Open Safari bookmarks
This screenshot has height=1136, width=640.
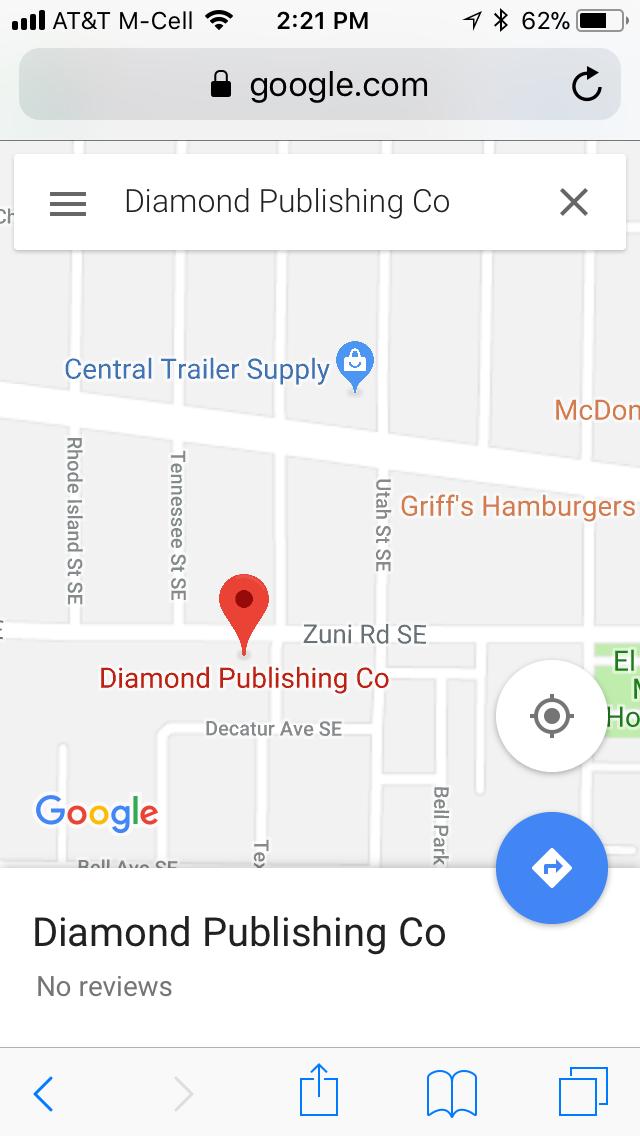pyautogui.click(x=452, y=1093)
